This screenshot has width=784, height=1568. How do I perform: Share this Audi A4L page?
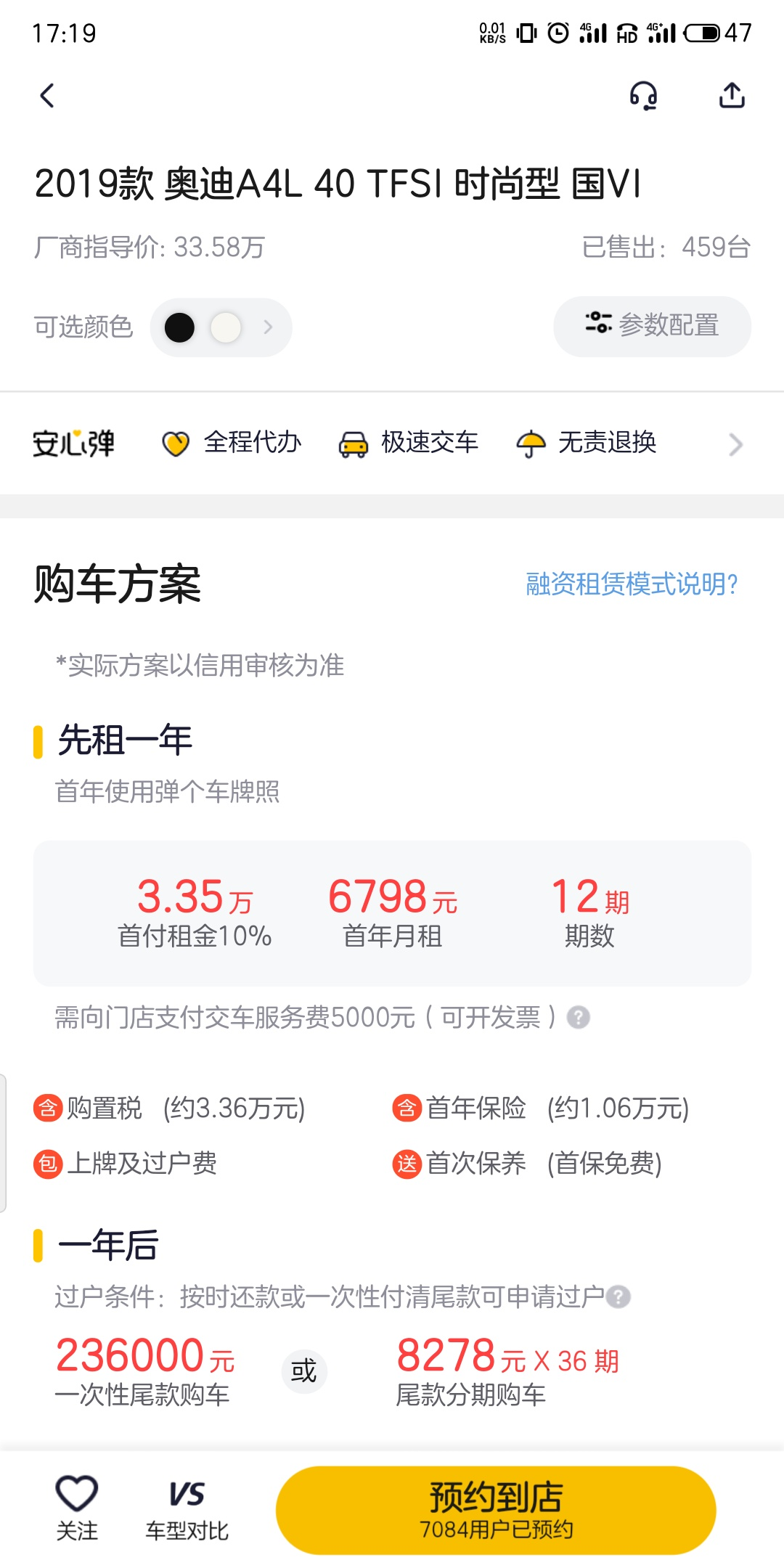[x=732, y=95]
